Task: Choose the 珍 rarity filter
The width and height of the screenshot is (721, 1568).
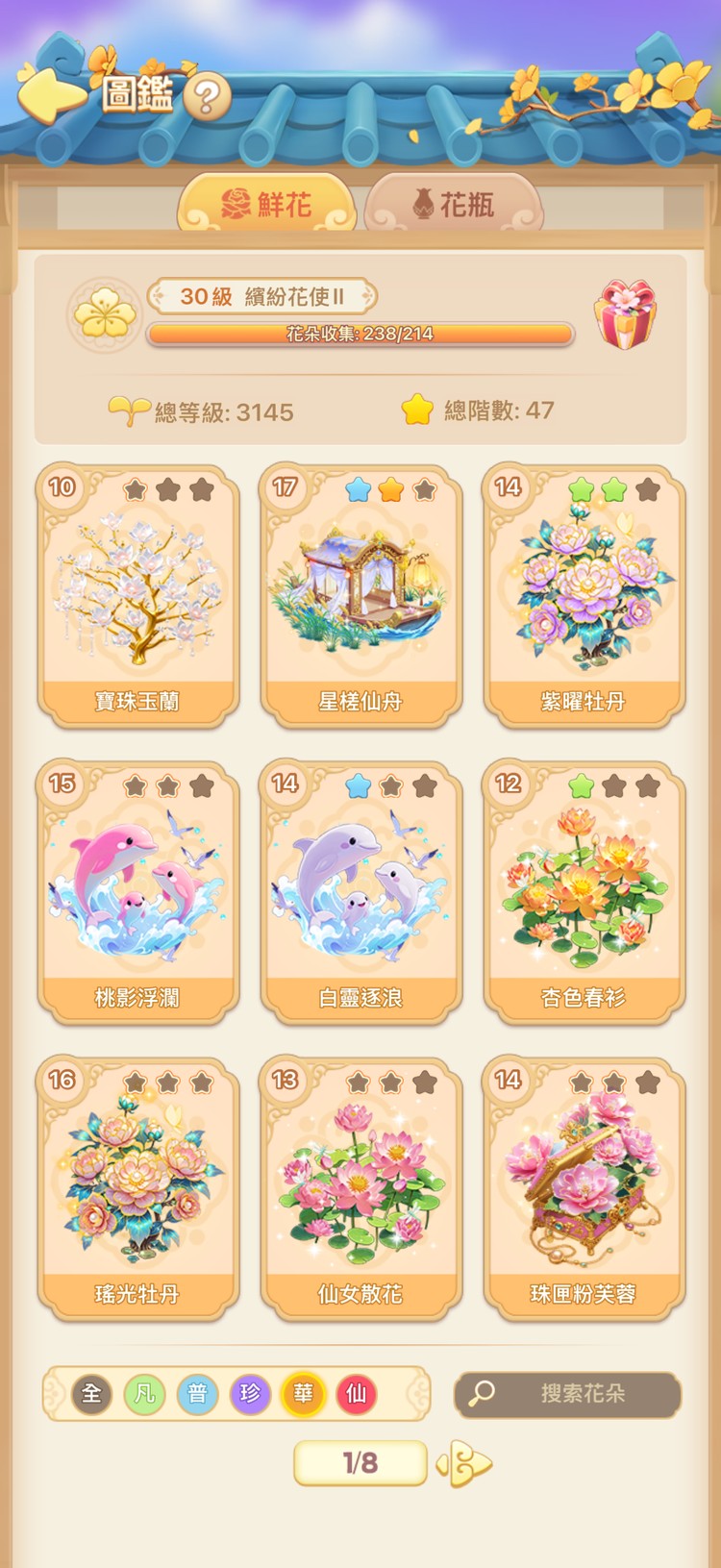Action: click(250, 1394)
